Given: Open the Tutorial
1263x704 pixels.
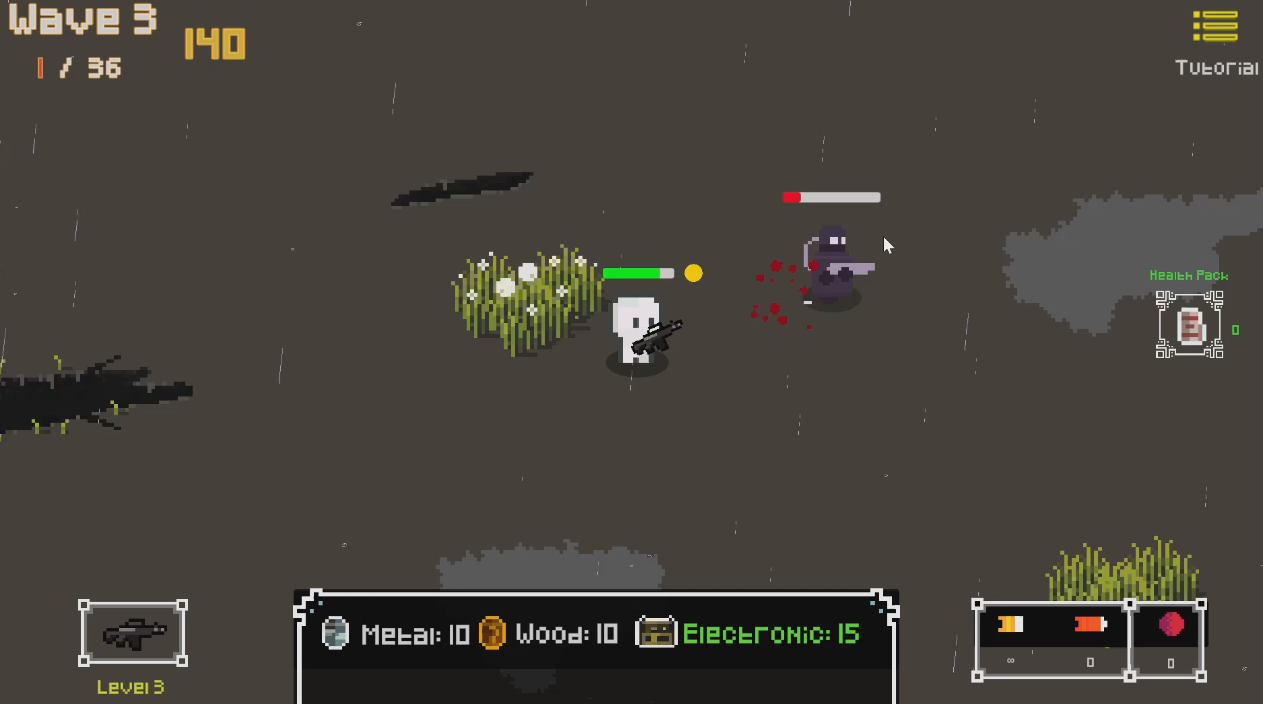Looking at the screenshot, I should coord(1215,68).
